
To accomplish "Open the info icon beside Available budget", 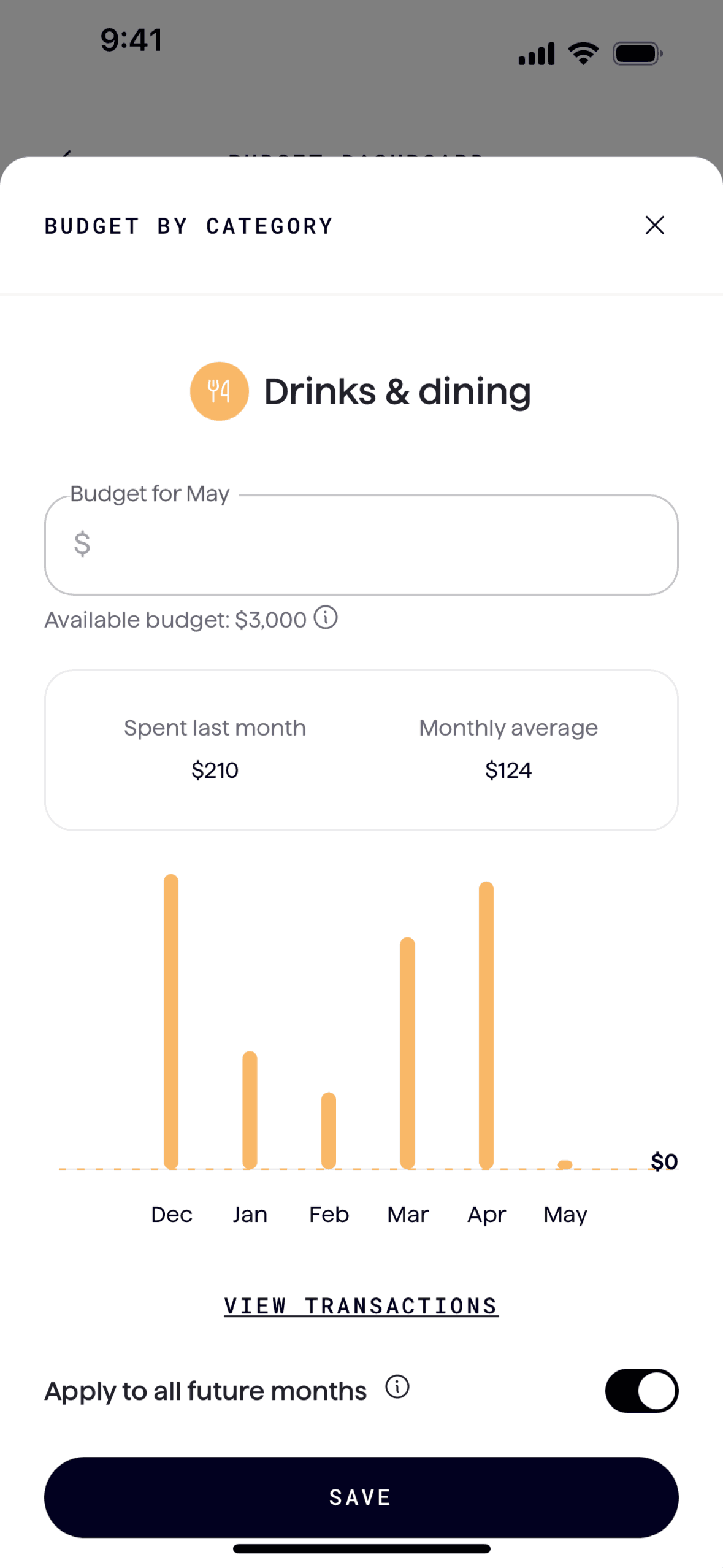I will pyautogui.click(x=326, y=617).
